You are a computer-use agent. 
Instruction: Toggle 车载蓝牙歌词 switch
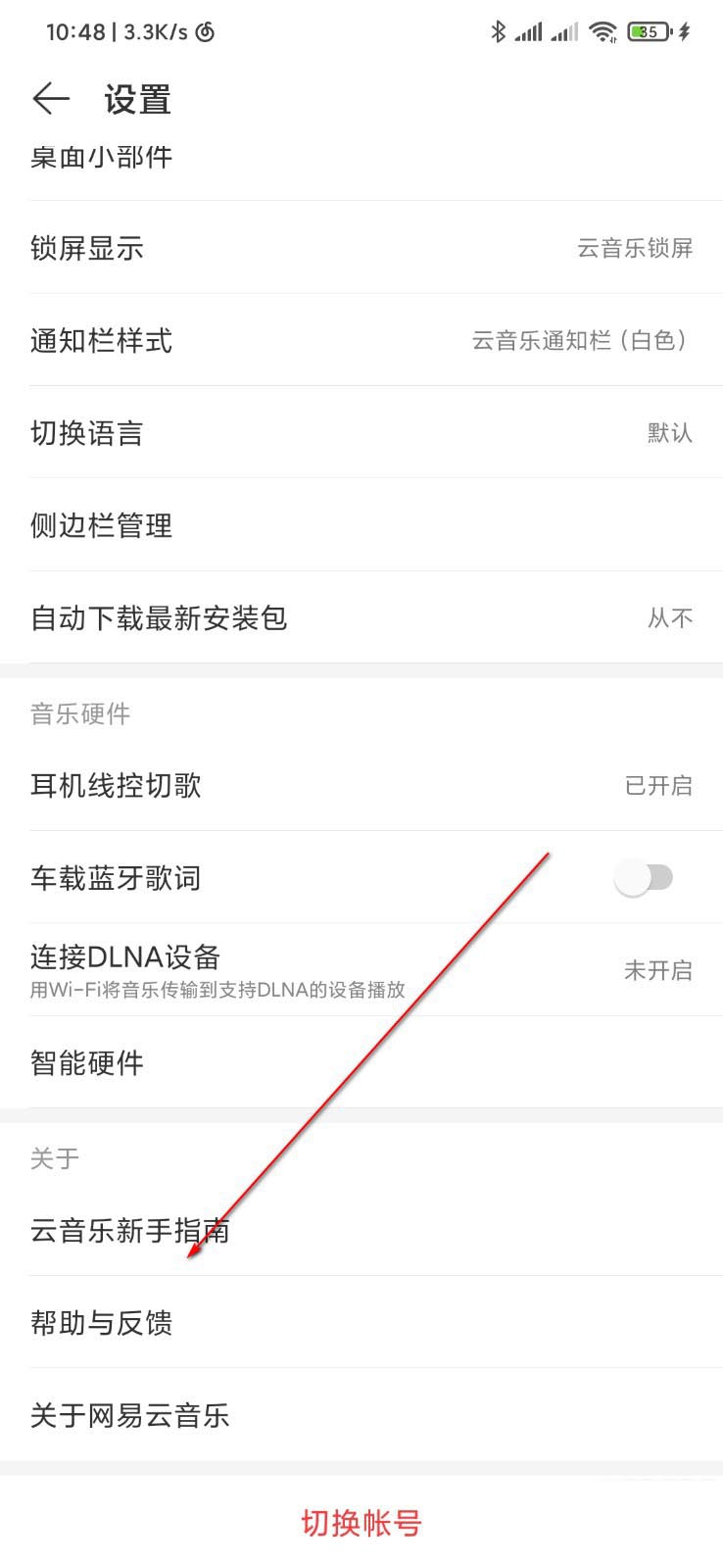point(644,877)
